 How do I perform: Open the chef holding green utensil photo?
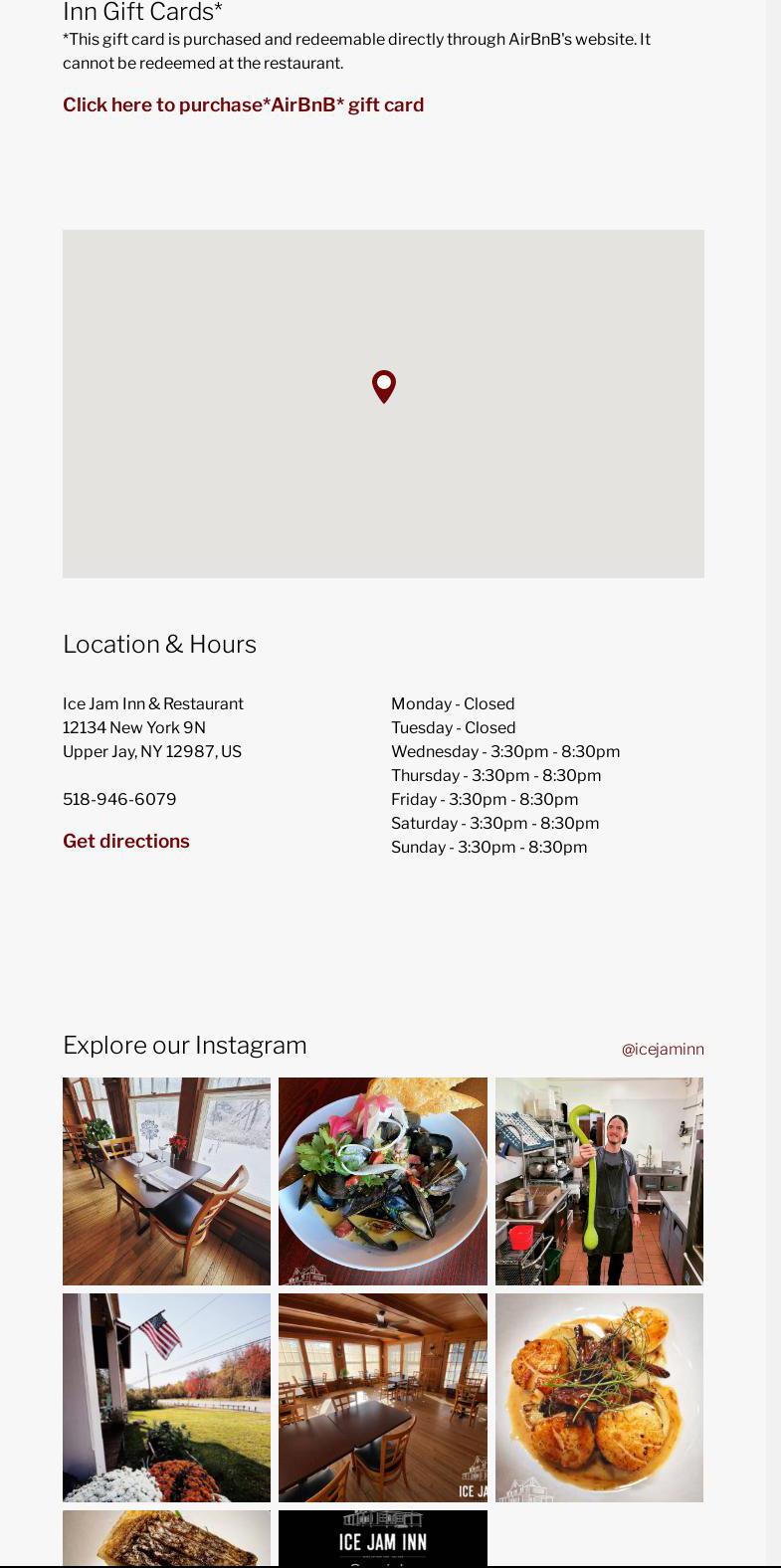tap(599, 1181)
